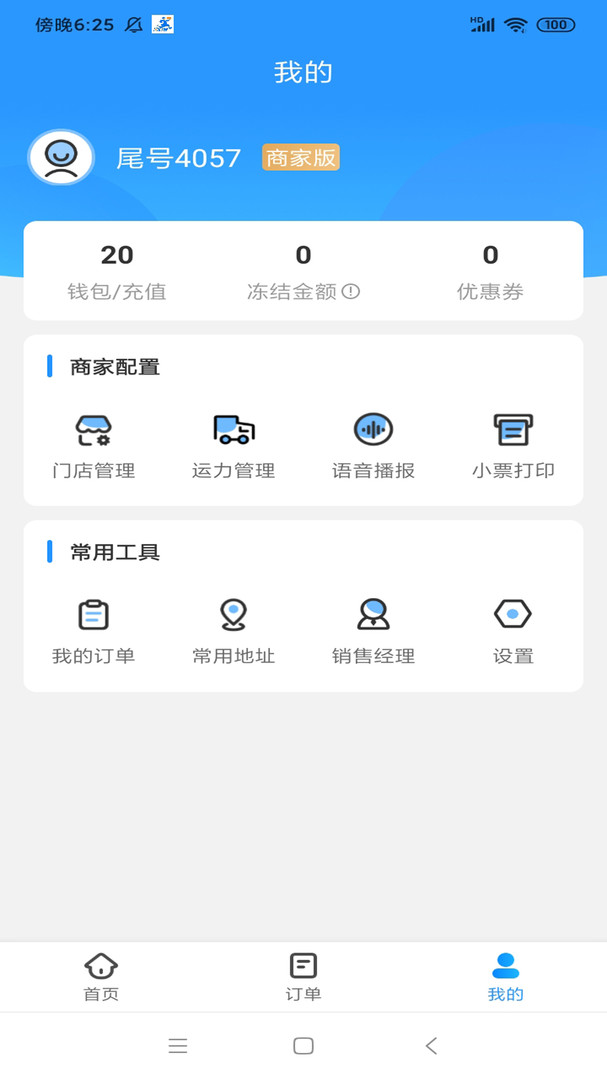Open 钱包/充值 wallet balance
The image size is (607, 1080).
coord(116,272)
